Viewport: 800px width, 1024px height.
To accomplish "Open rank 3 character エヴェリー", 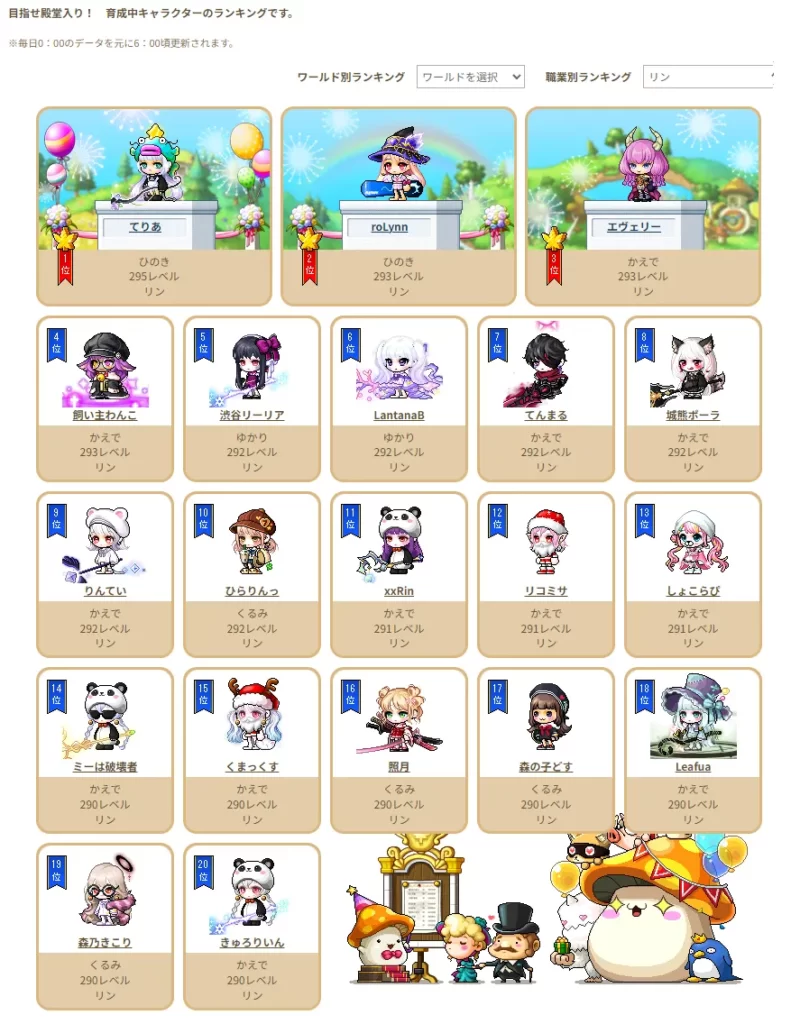I will 634,228.
